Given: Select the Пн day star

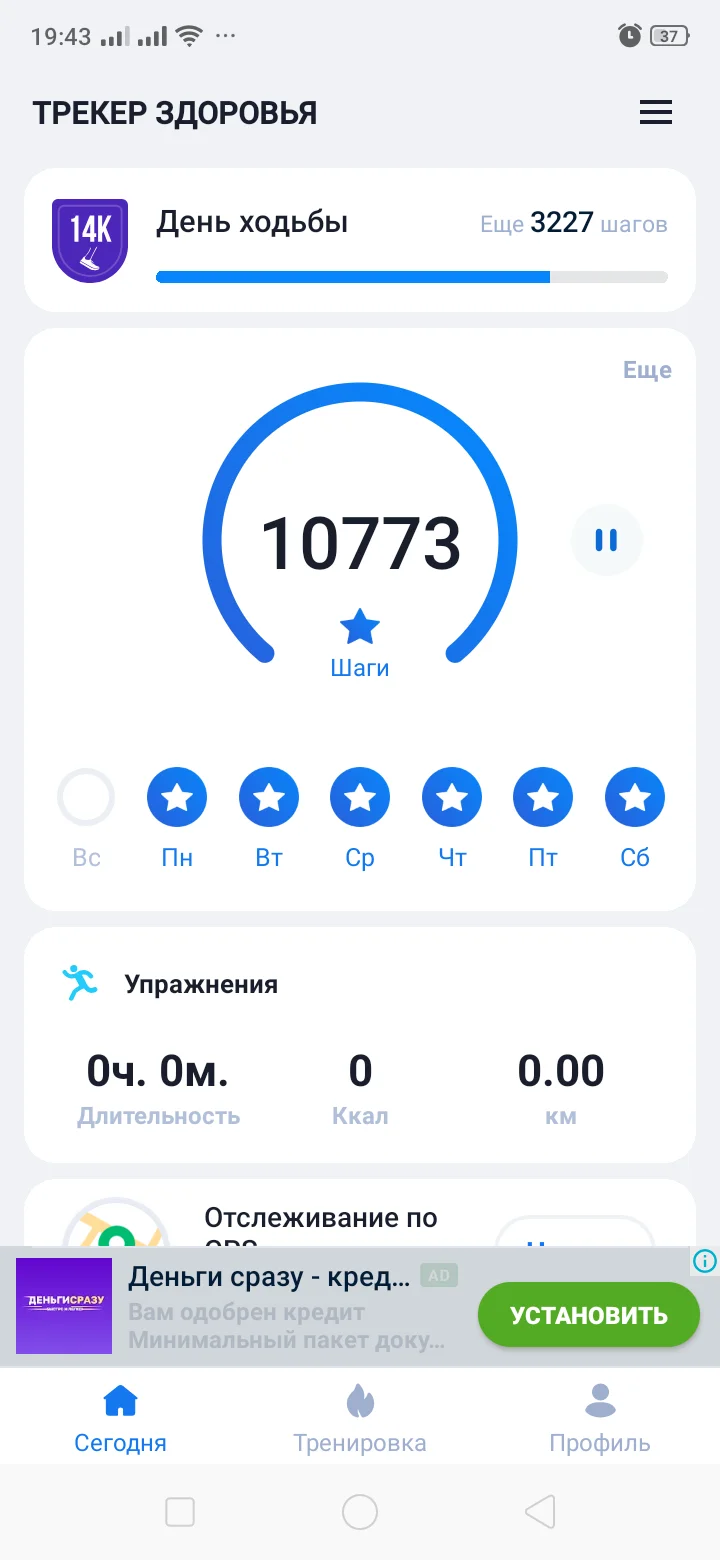Looking at the screenshot, I should (x=177, y=798).
